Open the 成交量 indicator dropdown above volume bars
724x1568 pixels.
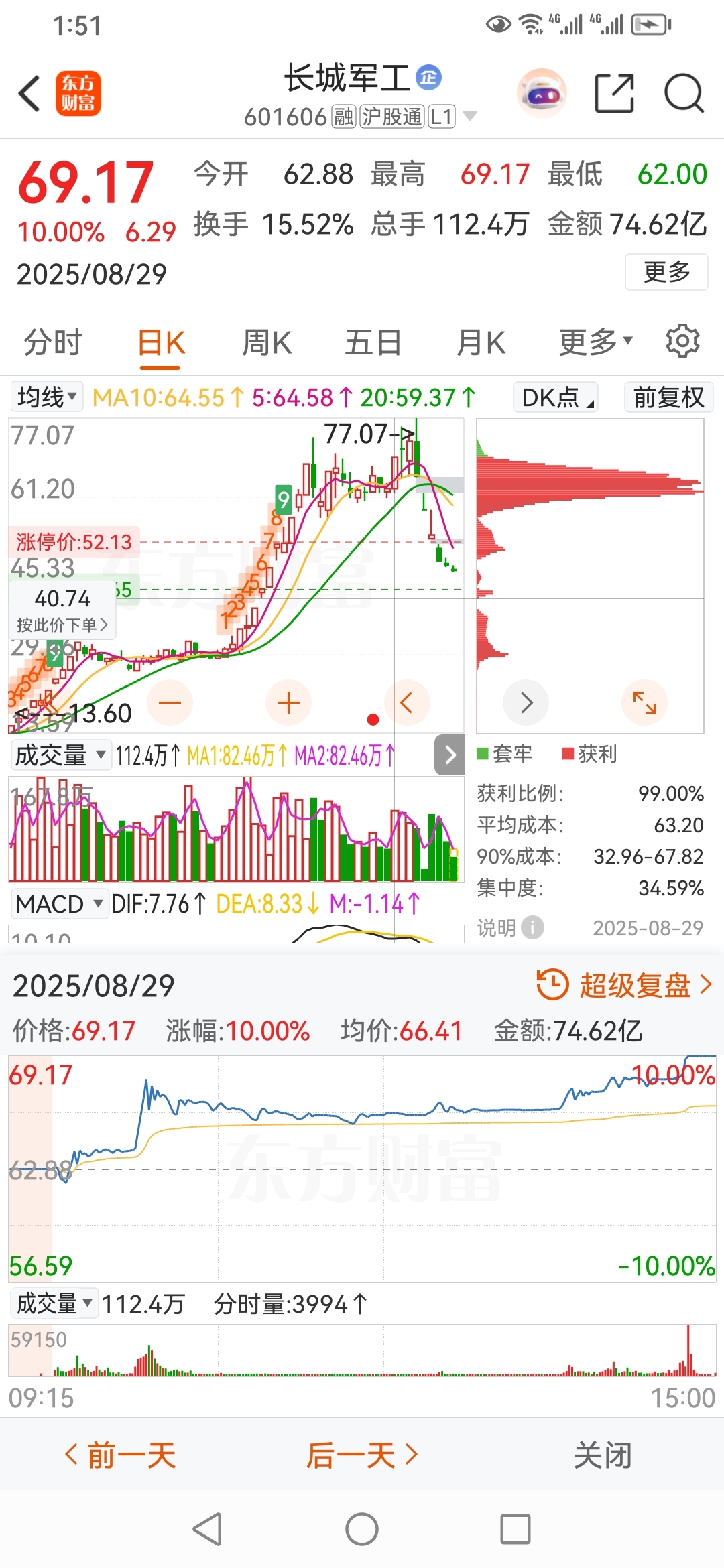[60, 755]
